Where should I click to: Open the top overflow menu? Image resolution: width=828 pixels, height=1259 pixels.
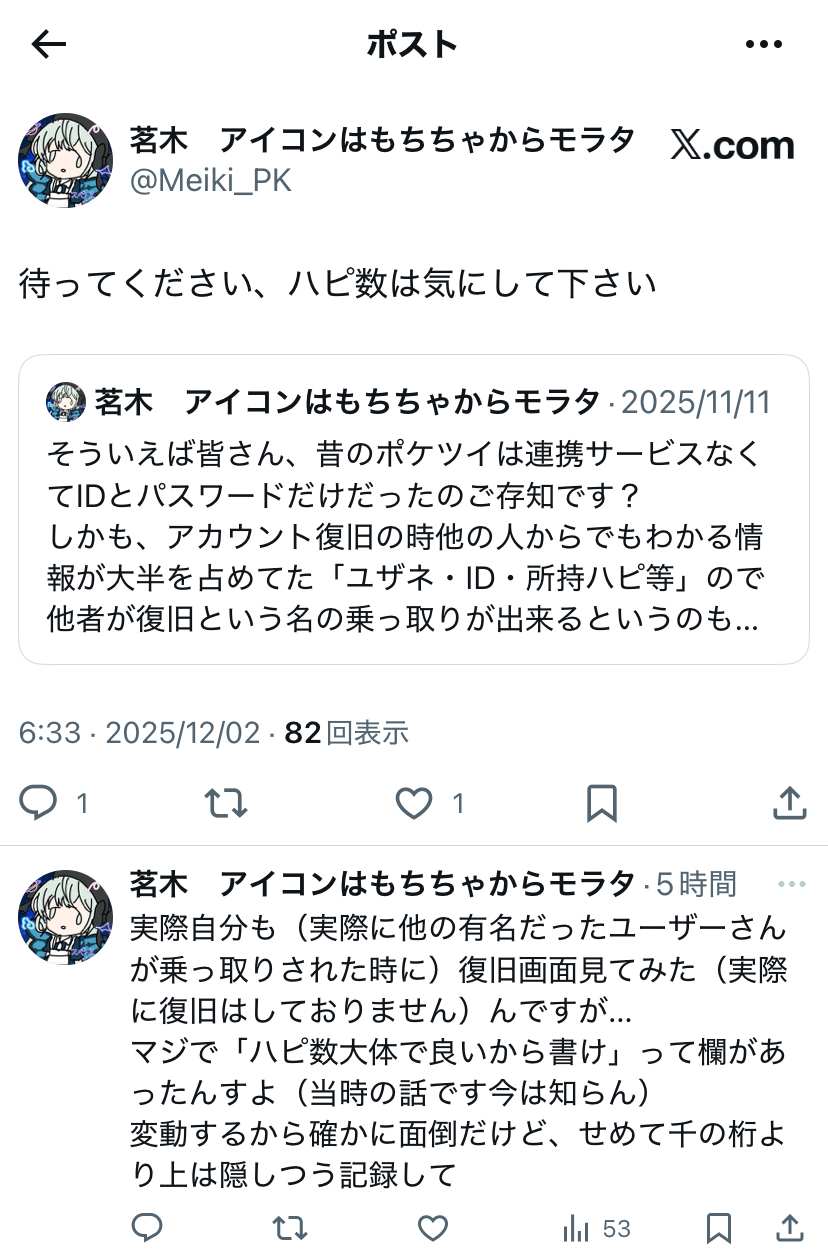764,44
